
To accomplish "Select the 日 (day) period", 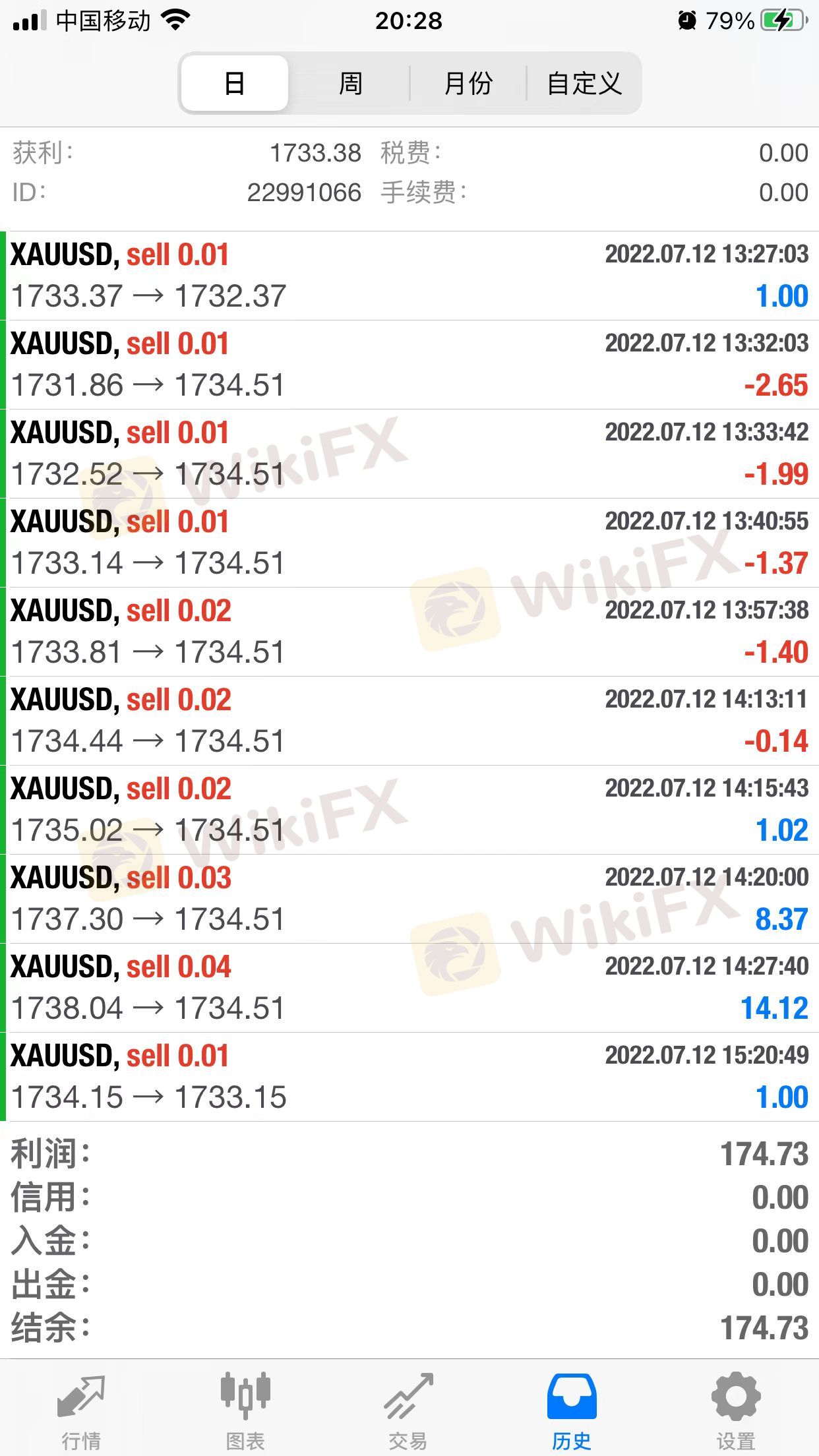I will click(235, 84).
